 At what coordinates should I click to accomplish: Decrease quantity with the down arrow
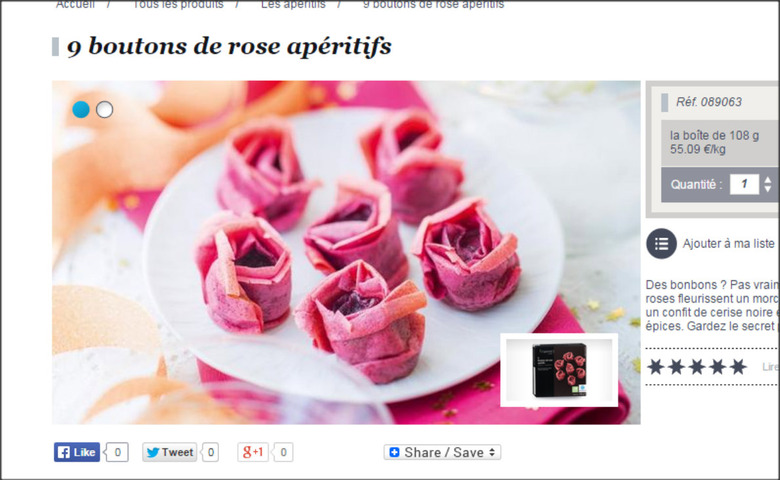pyautogui.click(x=768, y=189)
